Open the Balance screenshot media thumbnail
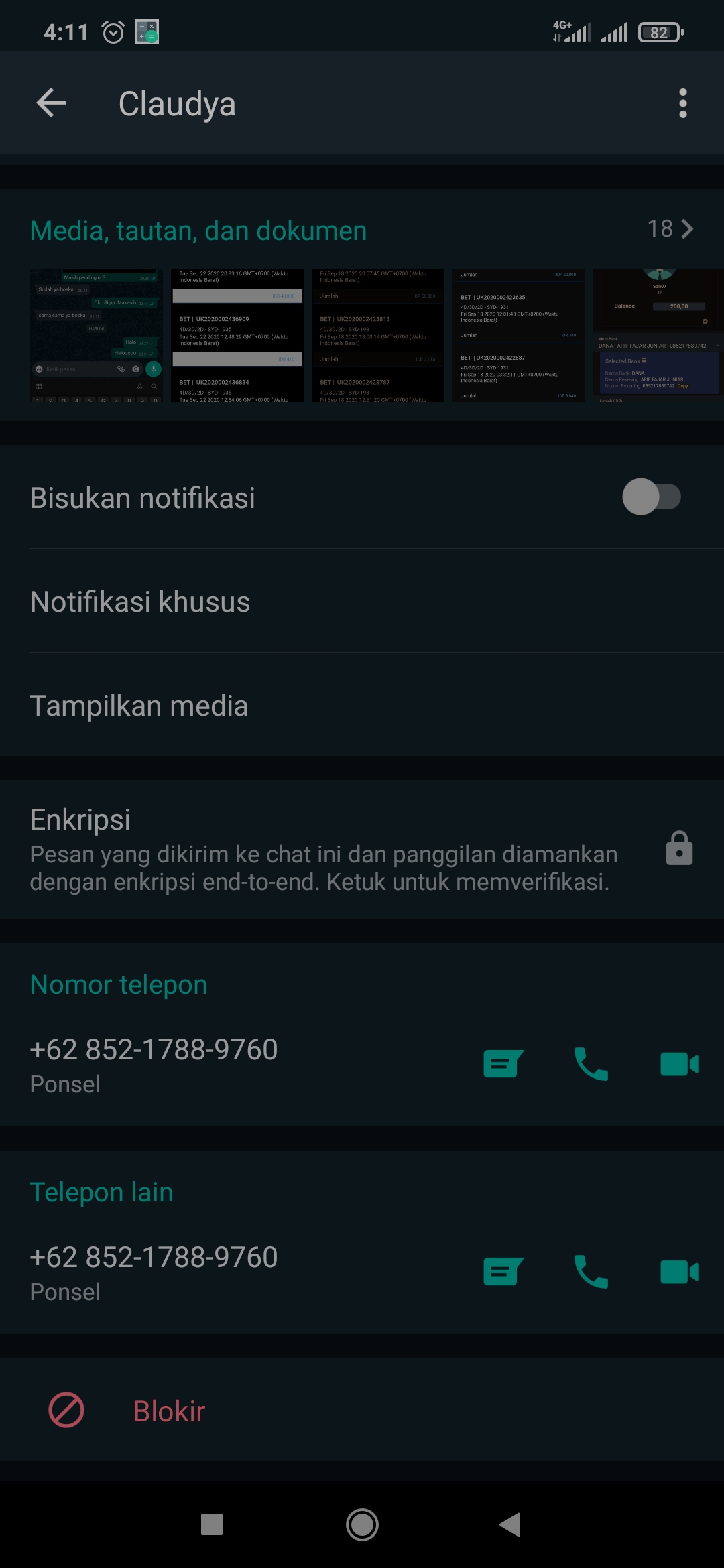 pos(657,335)
